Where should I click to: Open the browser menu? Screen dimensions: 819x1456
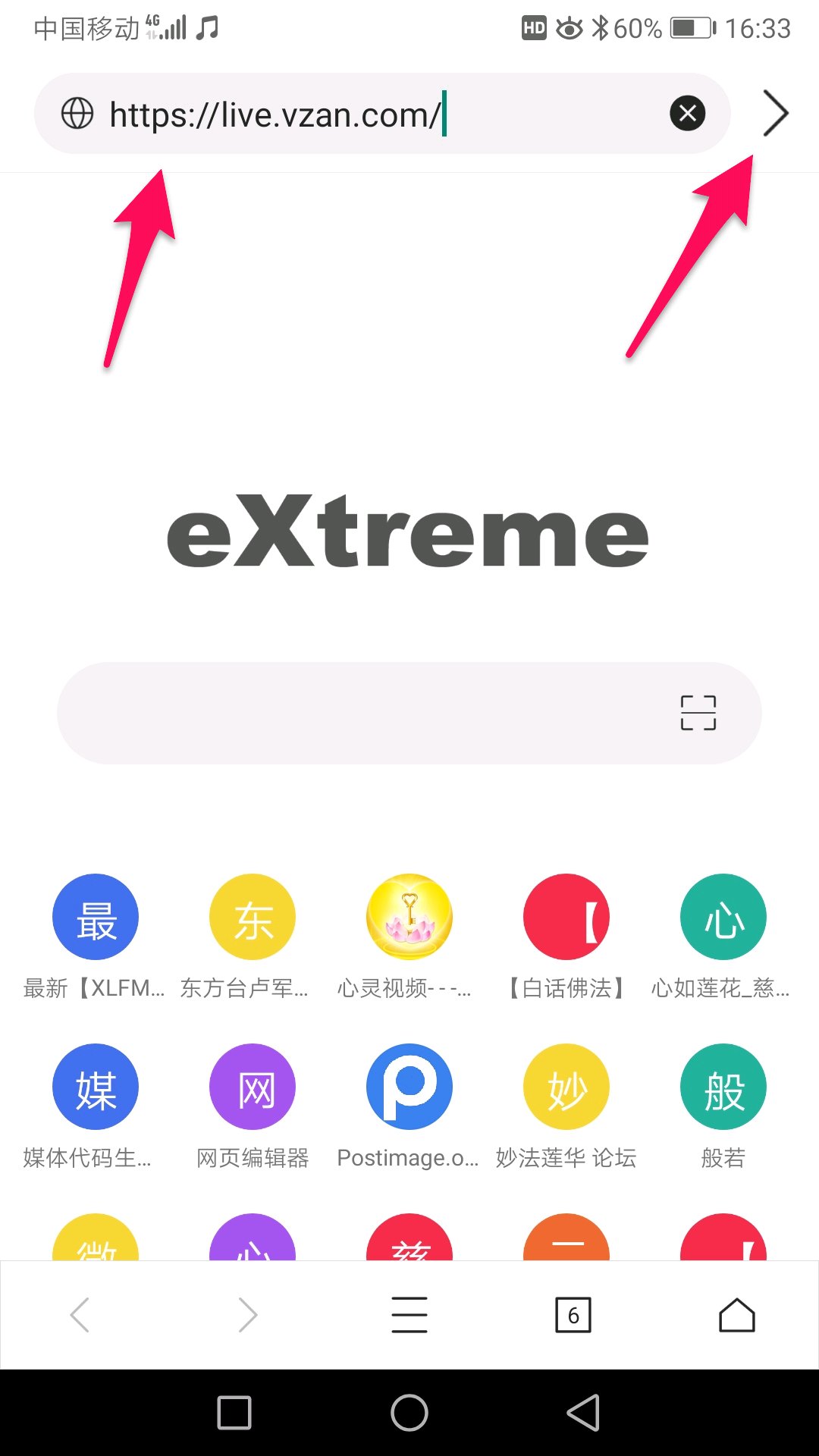[409, 1315]
